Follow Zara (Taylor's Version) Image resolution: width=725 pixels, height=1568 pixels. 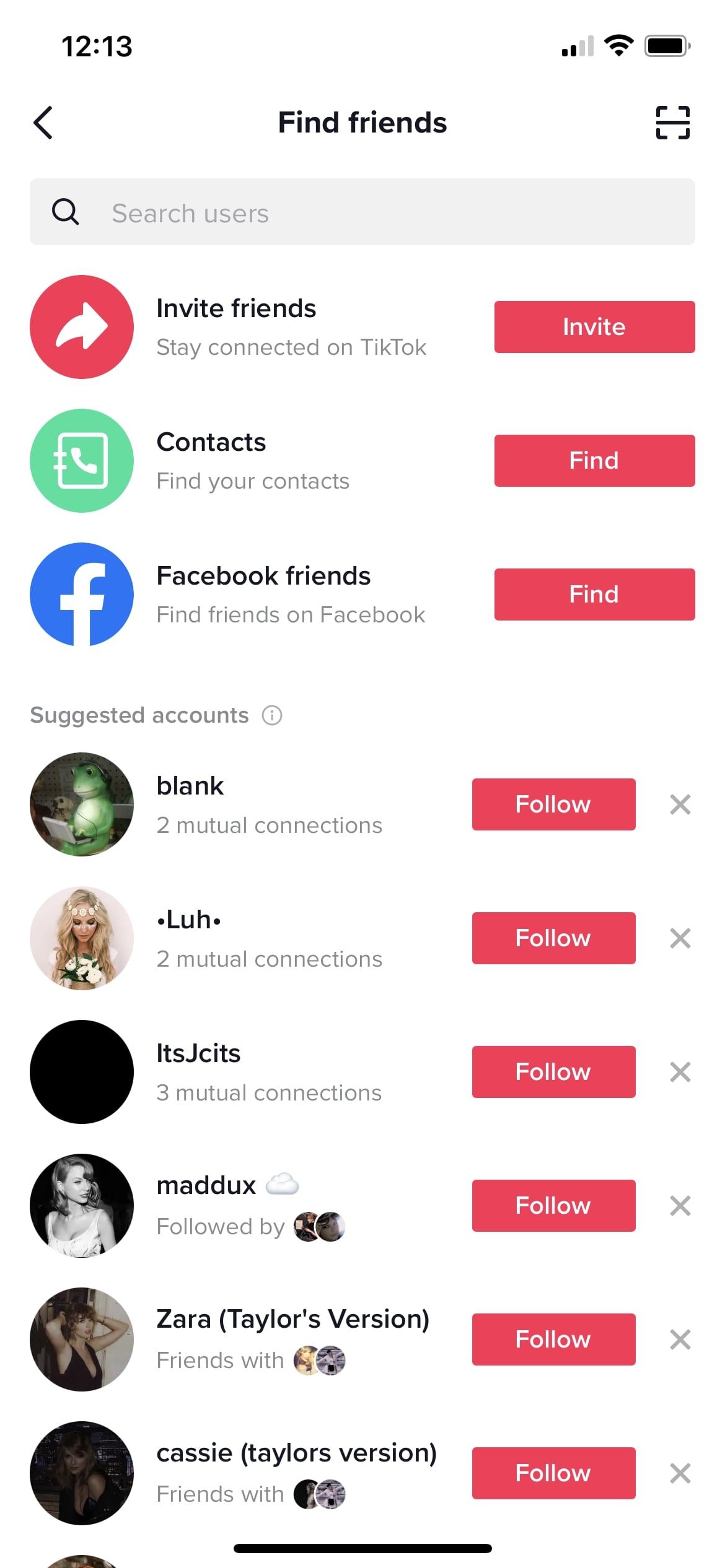pos(553,1339)
